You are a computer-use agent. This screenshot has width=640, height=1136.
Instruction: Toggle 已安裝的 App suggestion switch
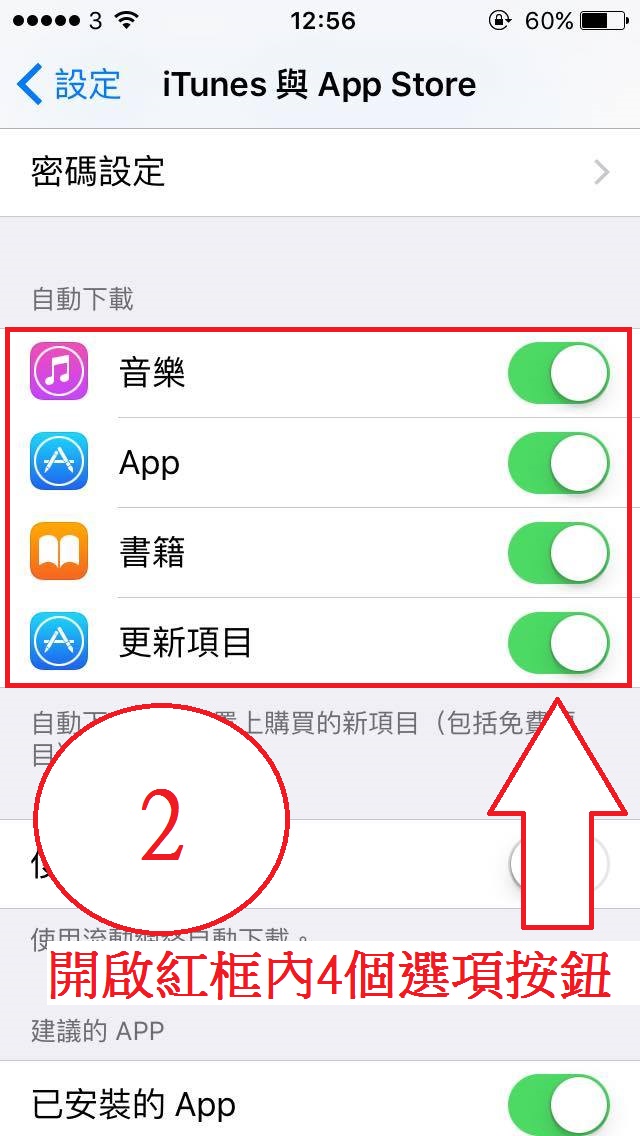(x=558, y=1104)
